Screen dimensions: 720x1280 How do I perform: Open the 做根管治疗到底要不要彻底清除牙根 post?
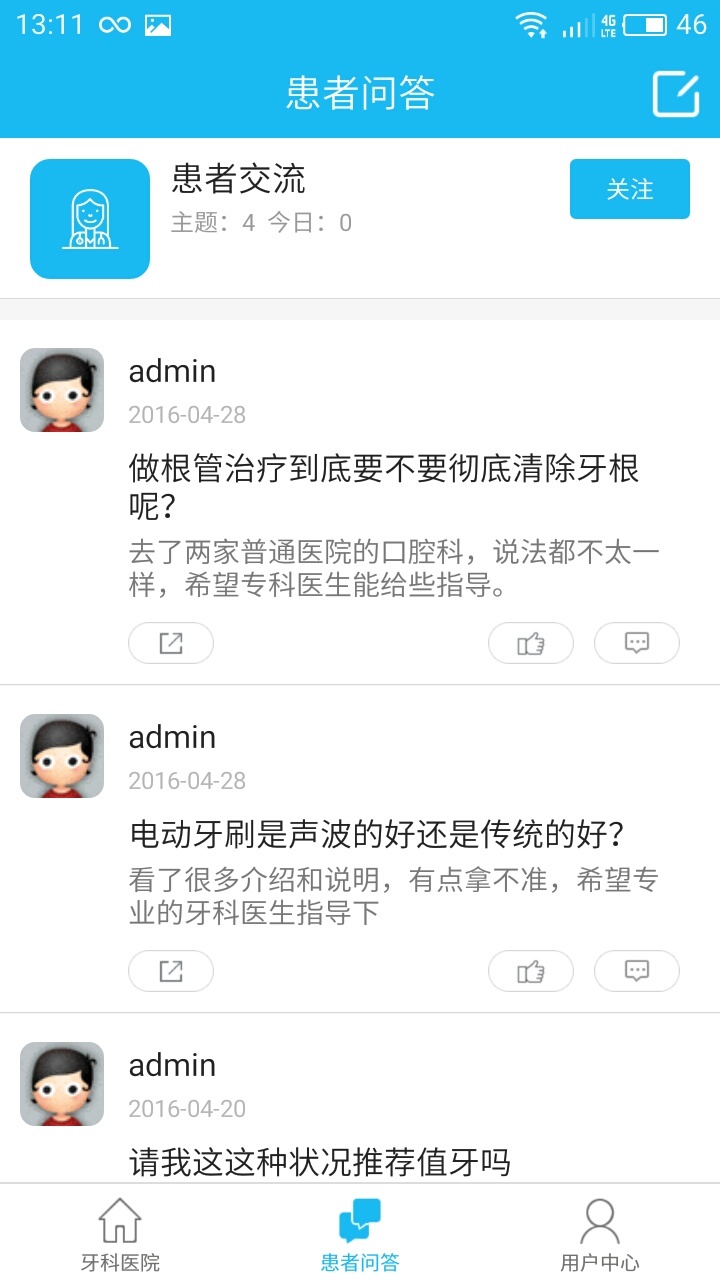tap(384, 486)
